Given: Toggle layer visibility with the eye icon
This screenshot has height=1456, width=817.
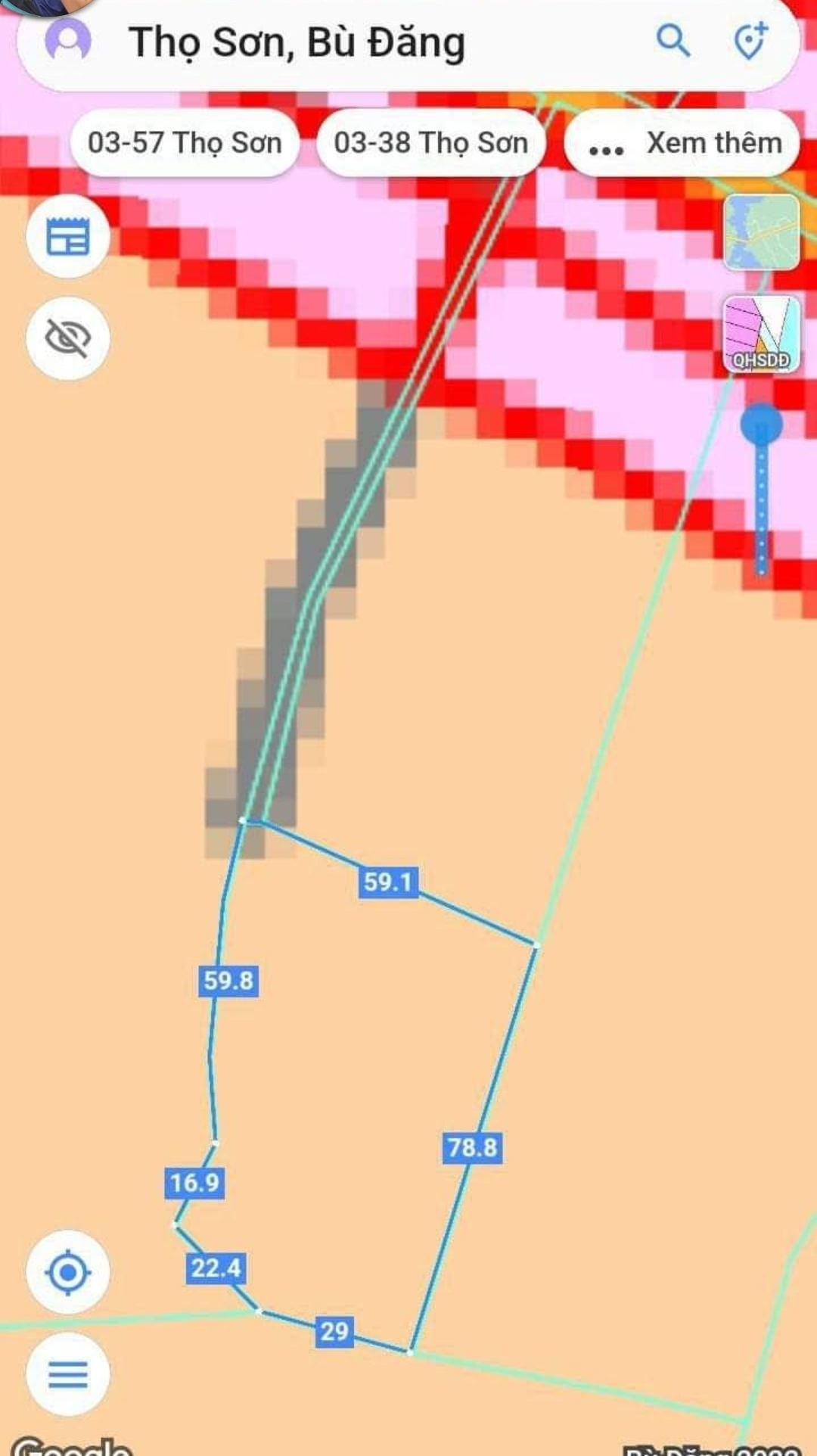Looking at the screenshot, I should (x=68, y=338).
